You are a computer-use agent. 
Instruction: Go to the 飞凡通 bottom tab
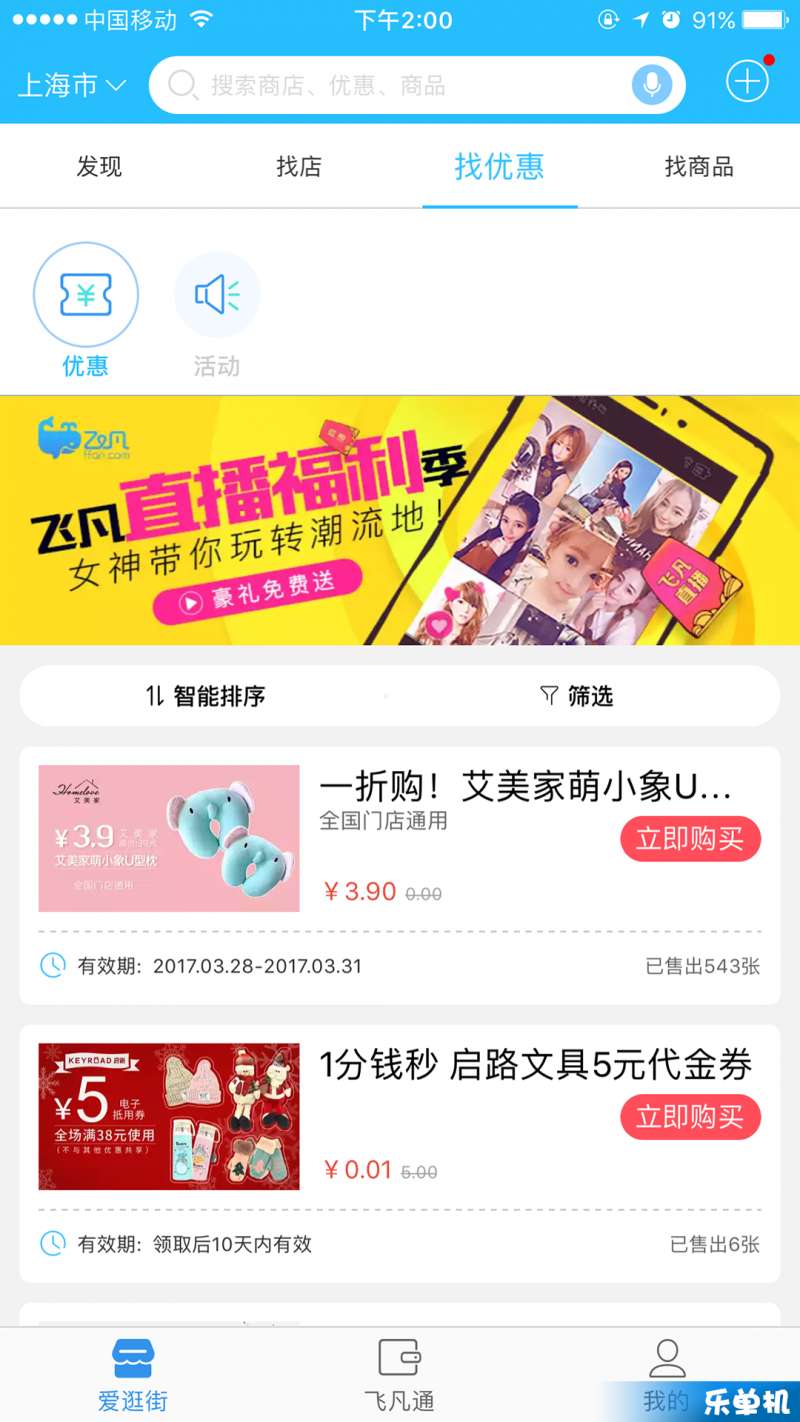[x=399, y=1375]
